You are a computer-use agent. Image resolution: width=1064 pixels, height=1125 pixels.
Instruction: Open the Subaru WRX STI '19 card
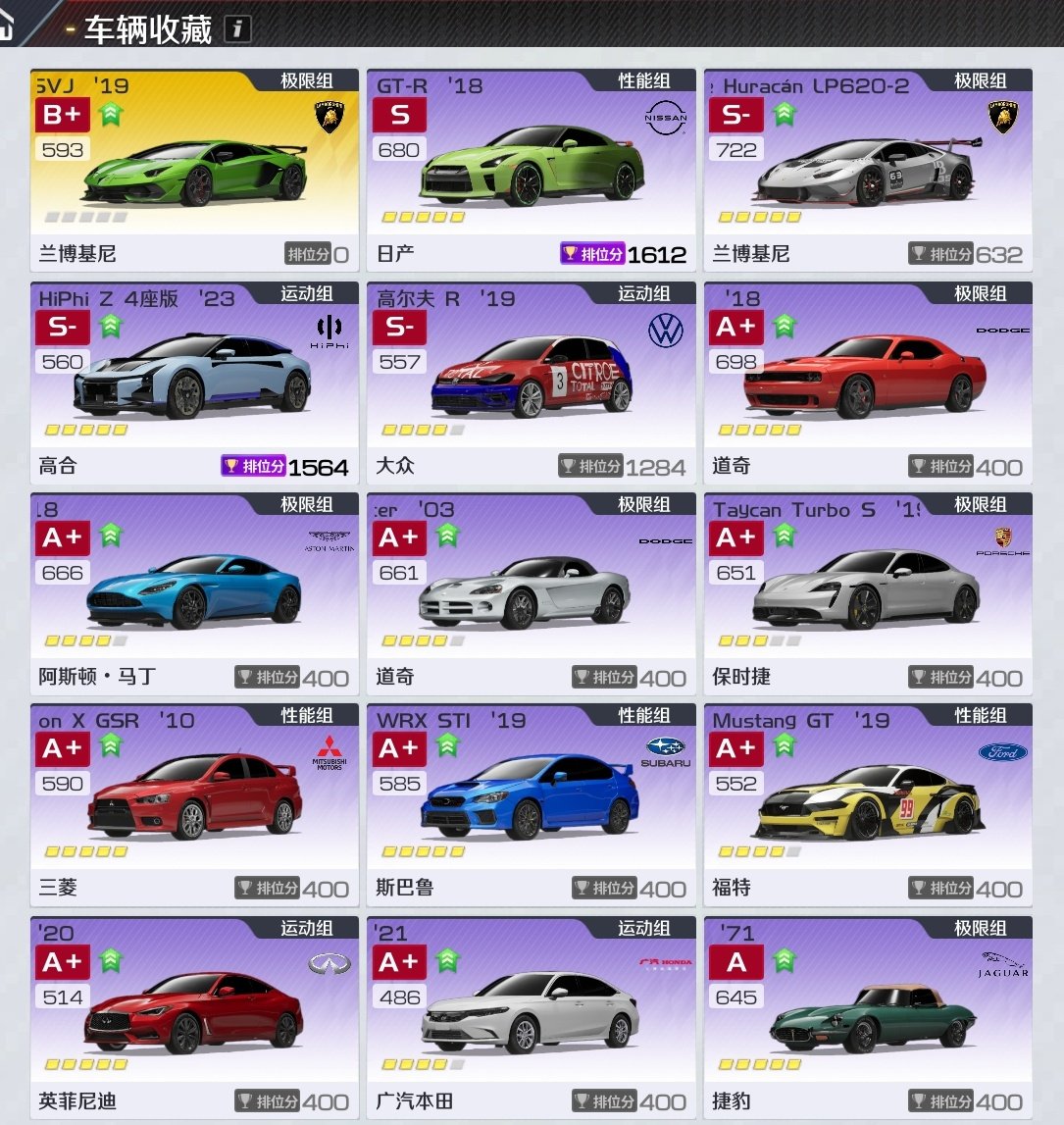(531, 805)
